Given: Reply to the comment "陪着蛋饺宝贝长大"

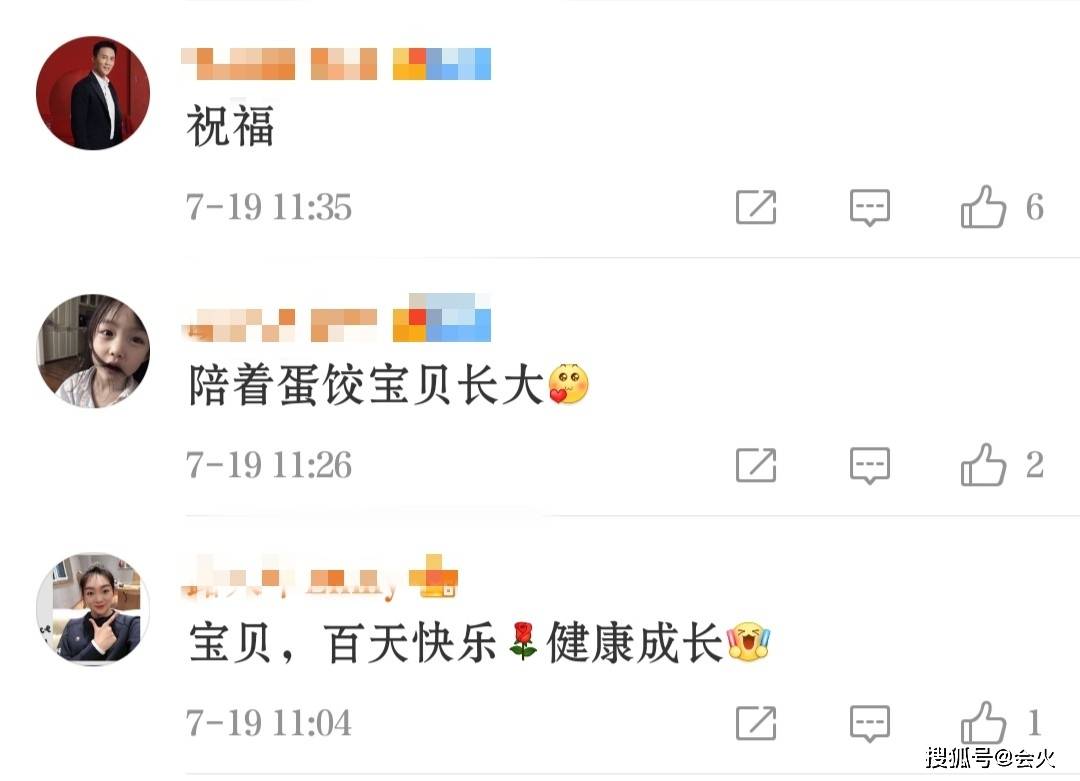Looking at the screenshot, I should point(869,466).
